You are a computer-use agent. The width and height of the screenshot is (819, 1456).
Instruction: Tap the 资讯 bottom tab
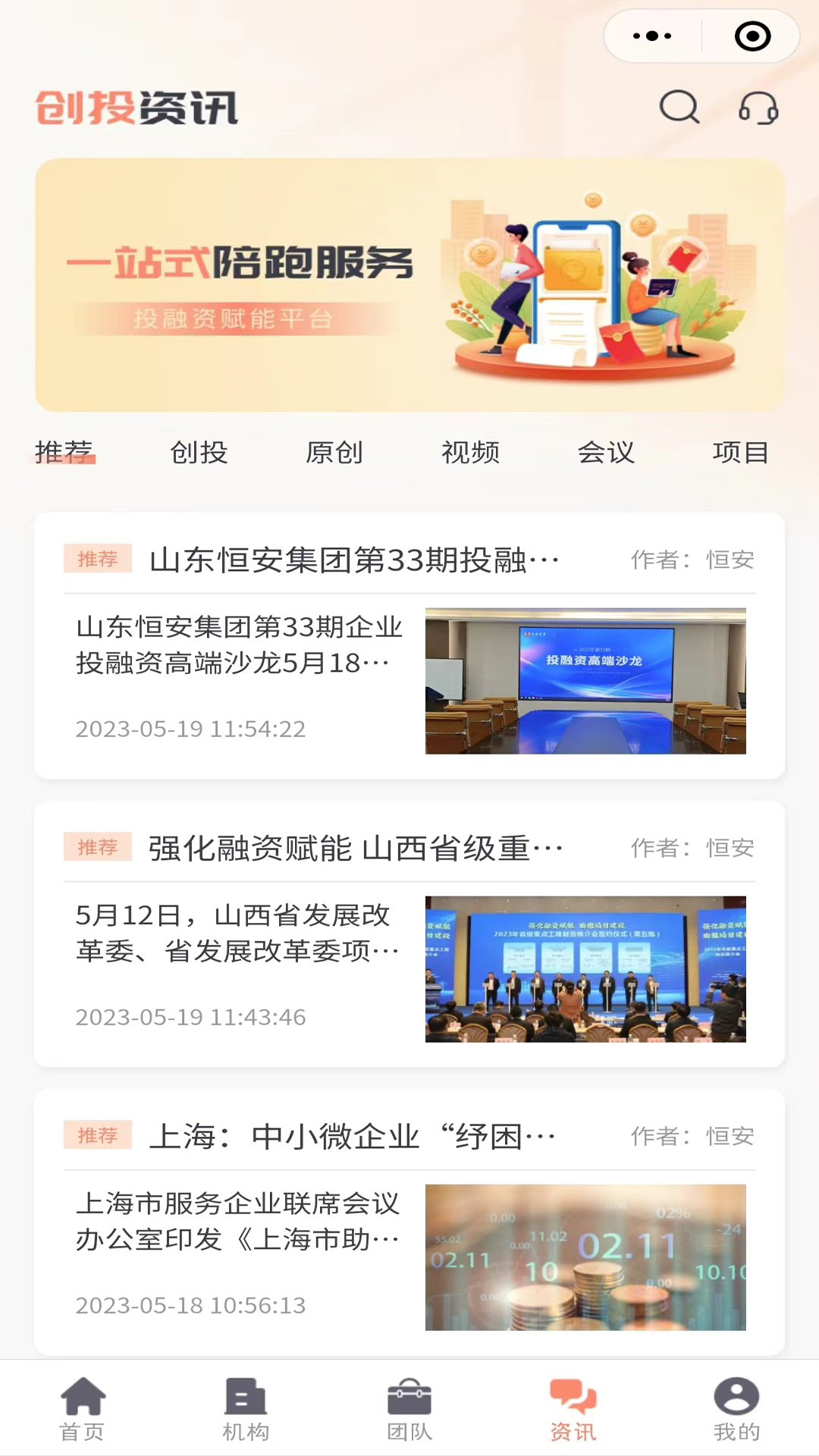(x=573, y=1408)
